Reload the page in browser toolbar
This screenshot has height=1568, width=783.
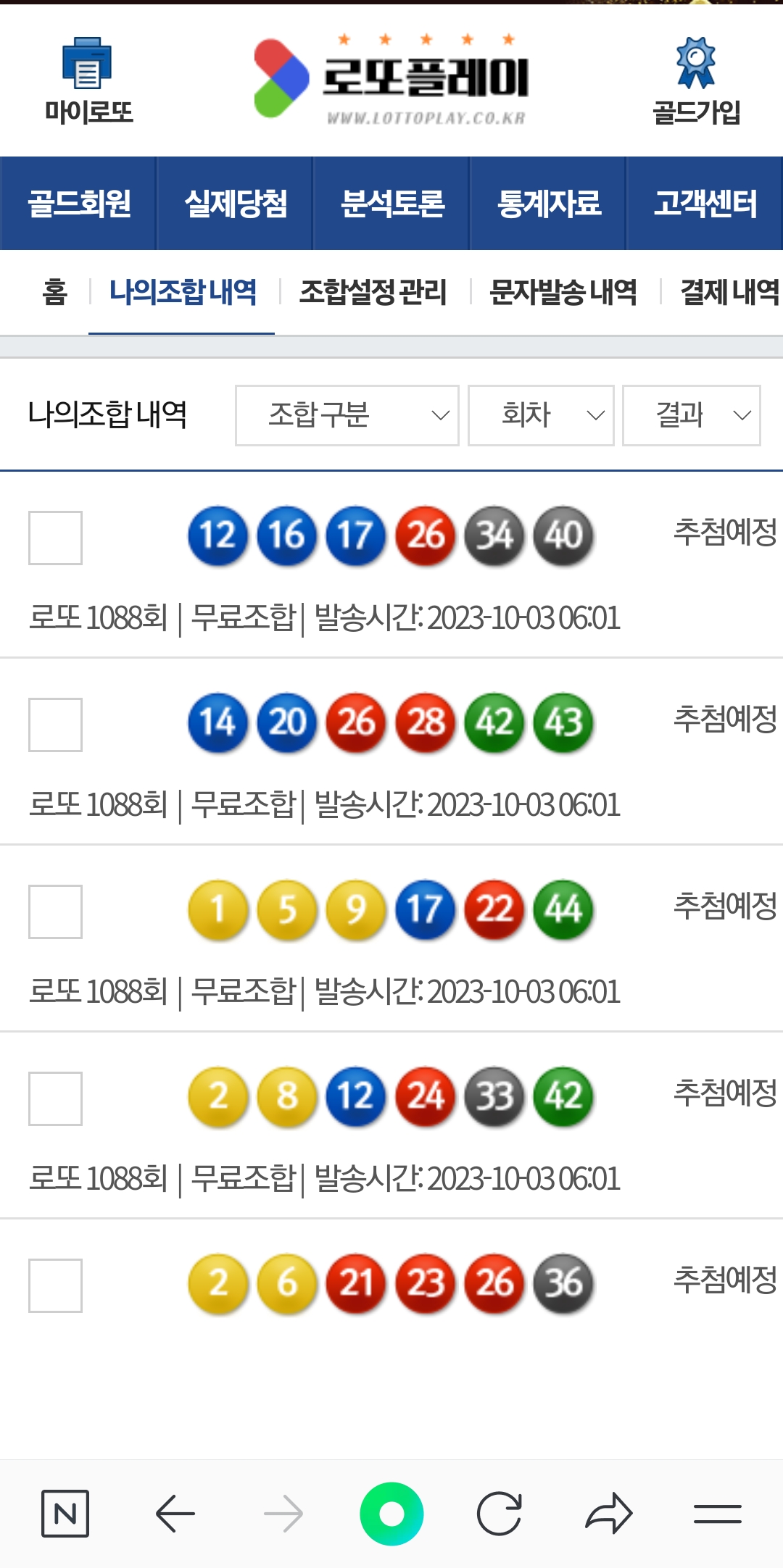point(499,1514)
